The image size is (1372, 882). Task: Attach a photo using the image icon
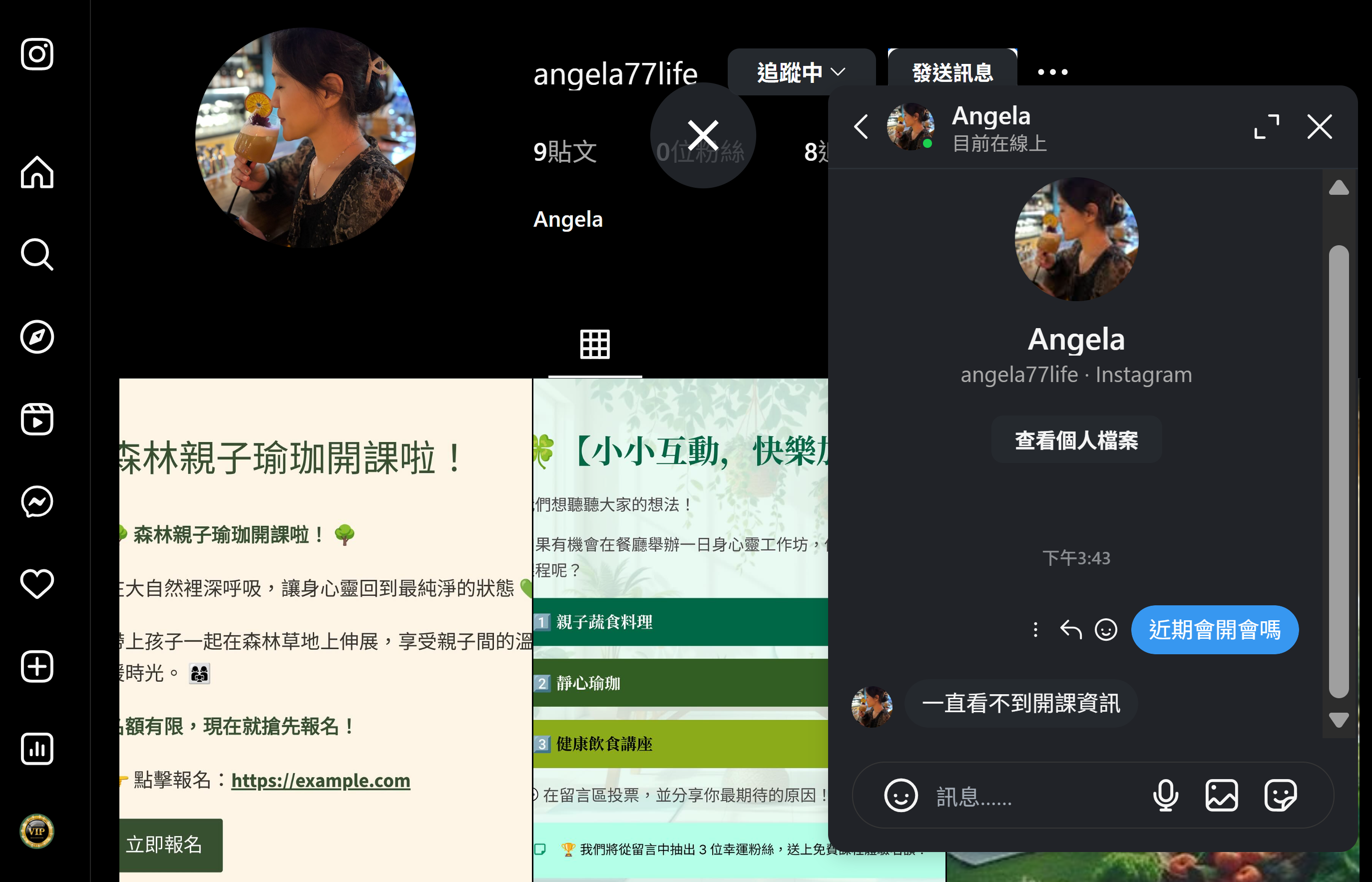[x=1221, y=796]
